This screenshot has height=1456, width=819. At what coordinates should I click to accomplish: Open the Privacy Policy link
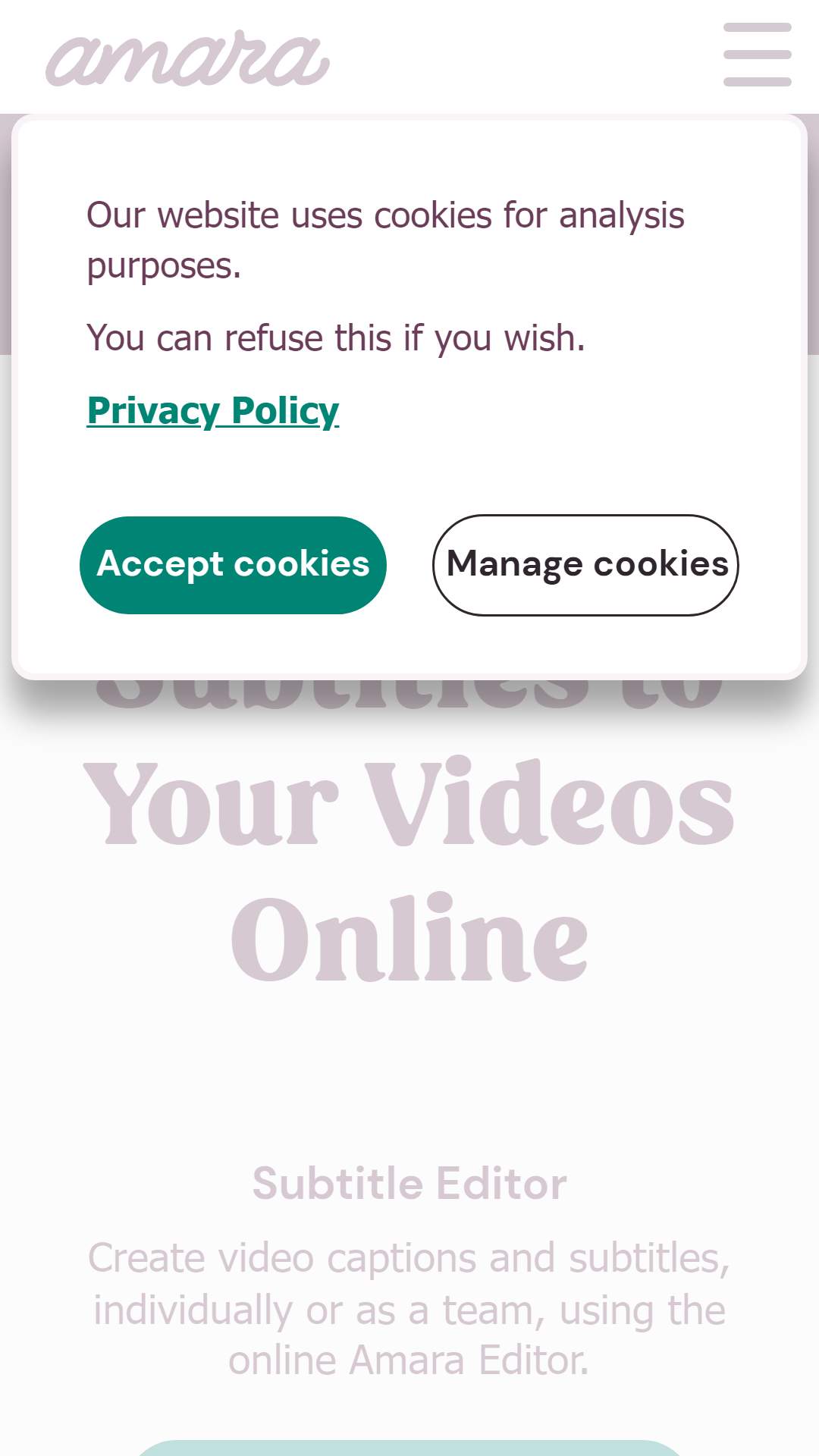(213, 411)
